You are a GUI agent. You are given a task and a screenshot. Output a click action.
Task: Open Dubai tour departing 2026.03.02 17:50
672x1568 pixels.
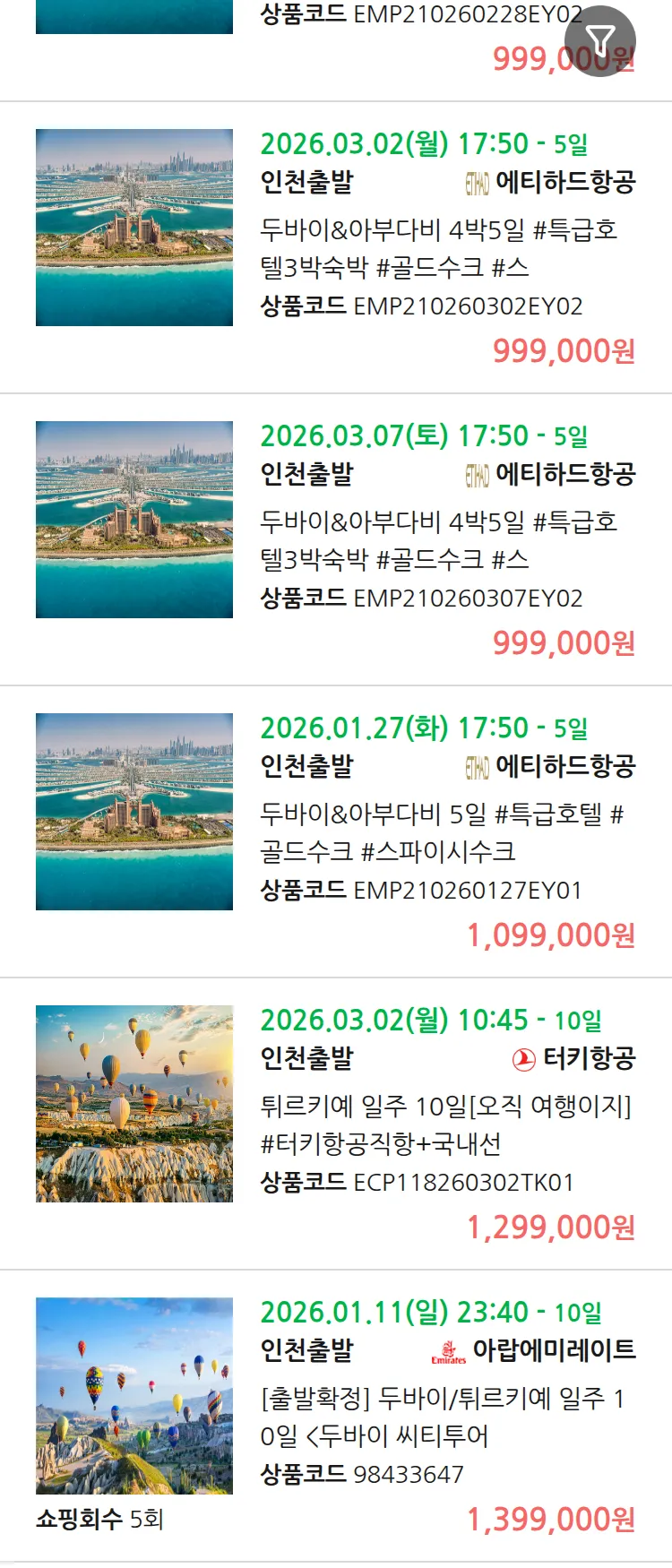(x=439, y=248)
